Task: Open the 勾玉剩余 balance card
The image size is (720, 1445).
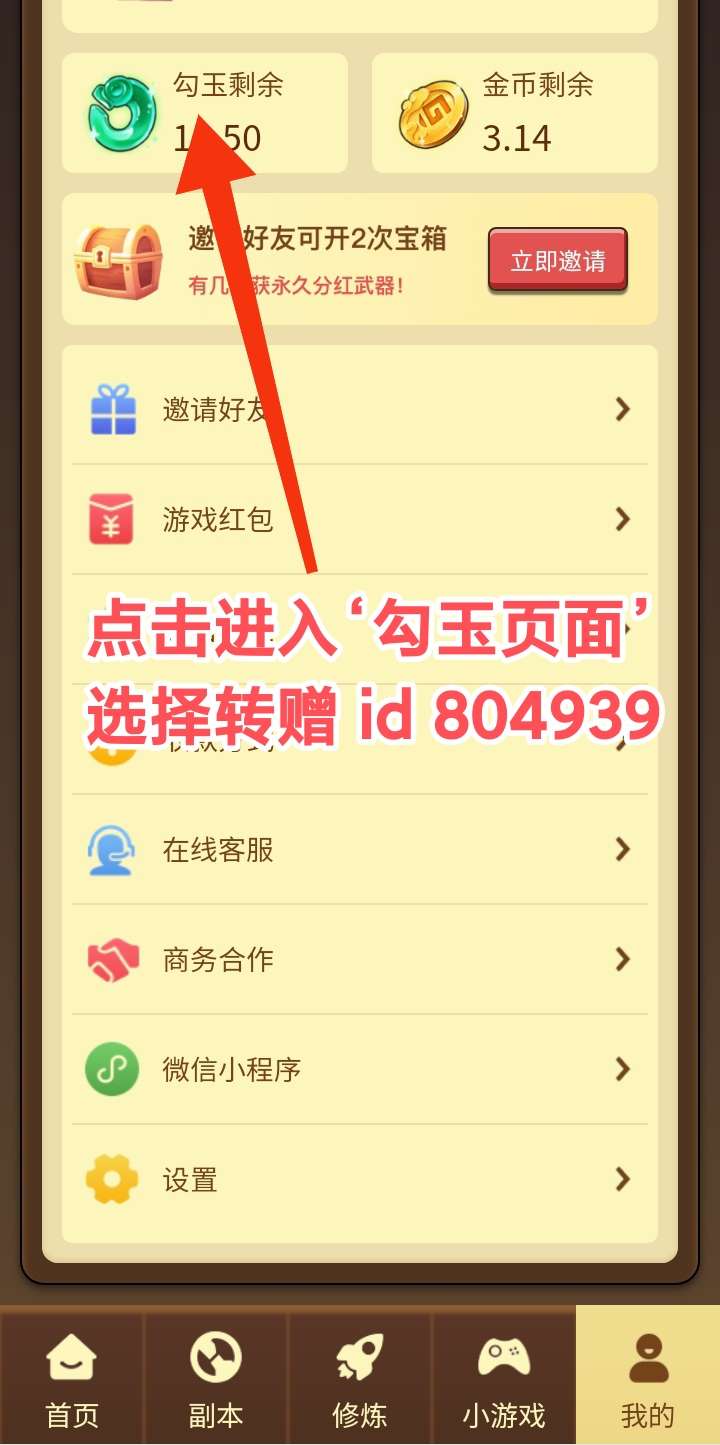Action: pyautogui.click(x=205, y=113)
